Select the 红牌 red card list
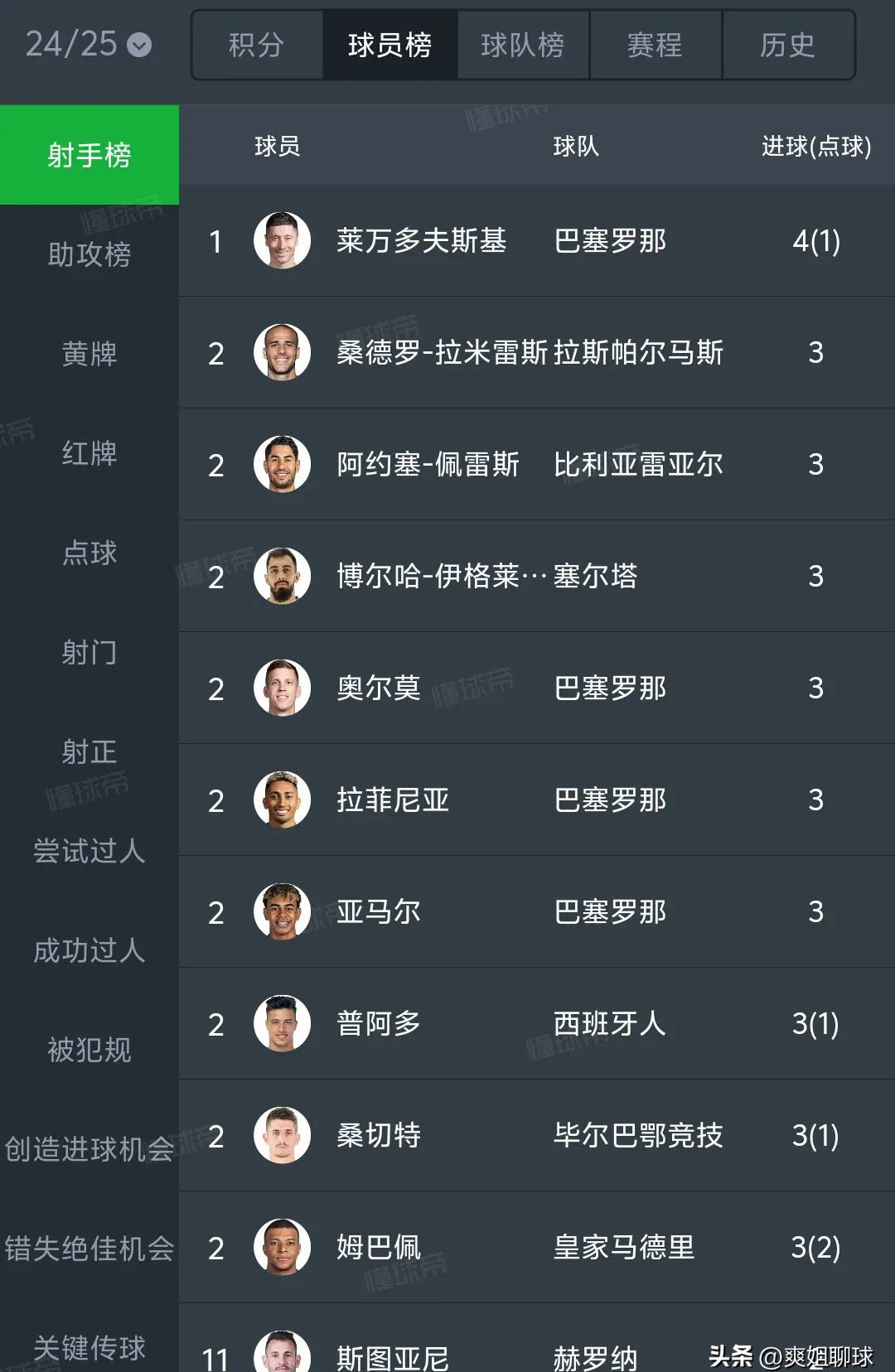This screenshot has width=895, height=1372. click(x=89, y=454)
